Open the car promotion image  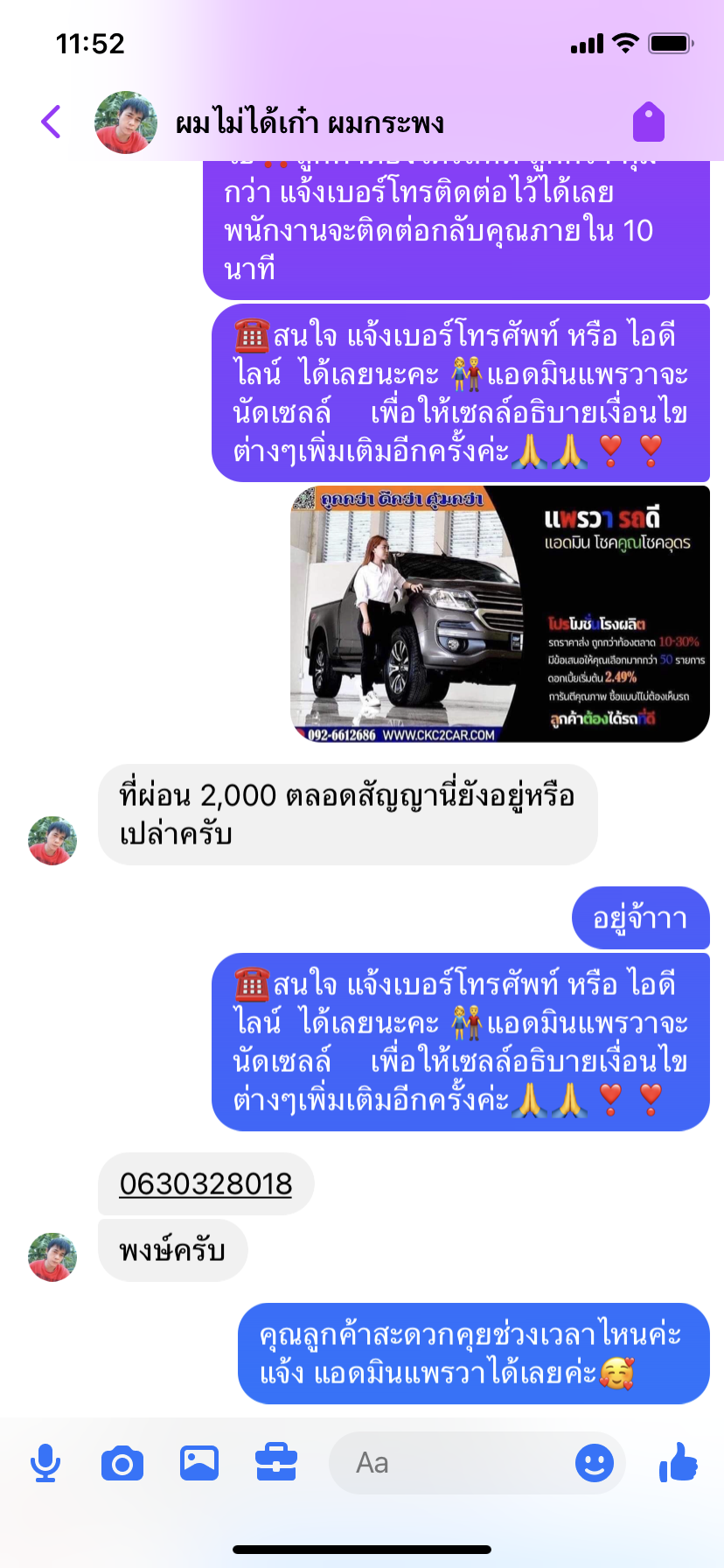(x=499, y=613)
